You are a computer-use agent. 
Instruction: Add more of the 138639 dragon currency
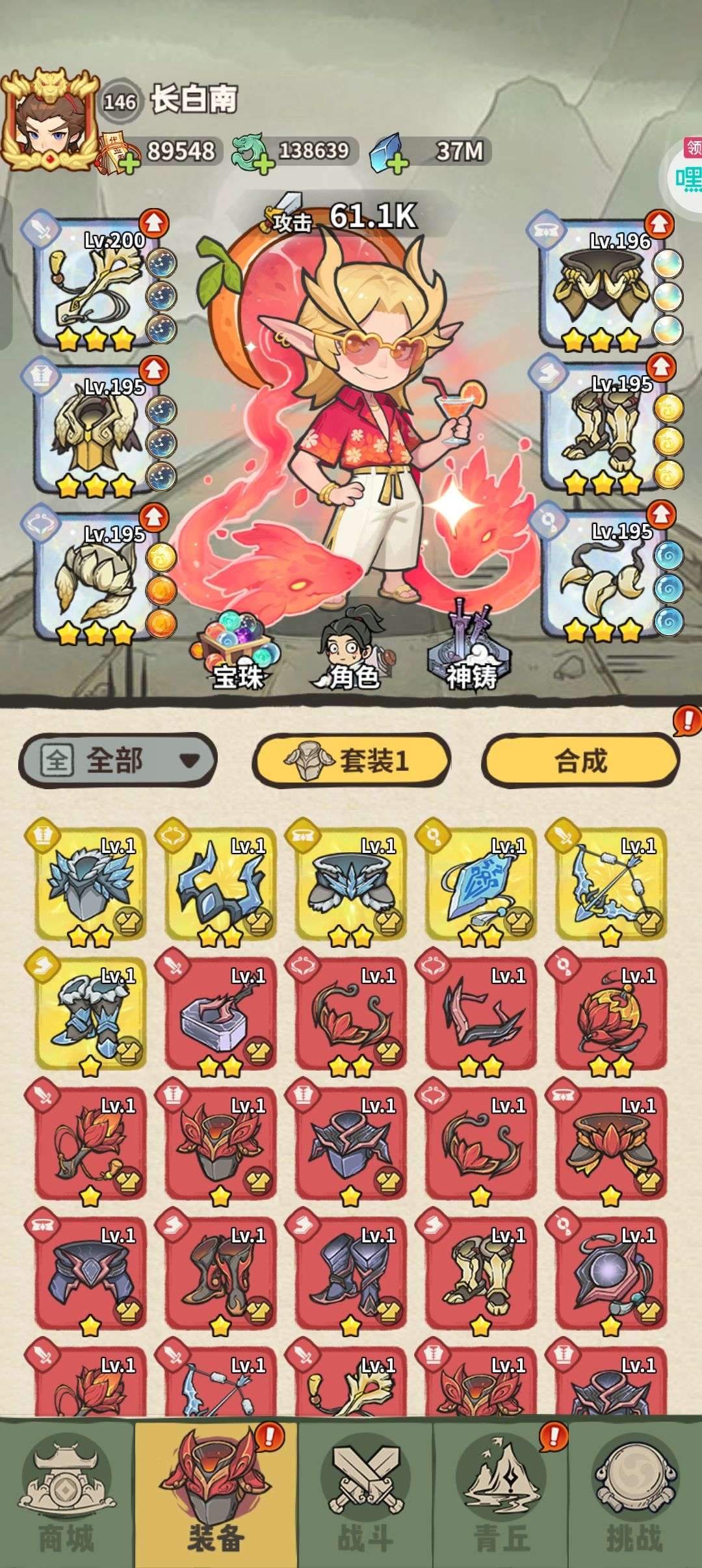(263, 163)
